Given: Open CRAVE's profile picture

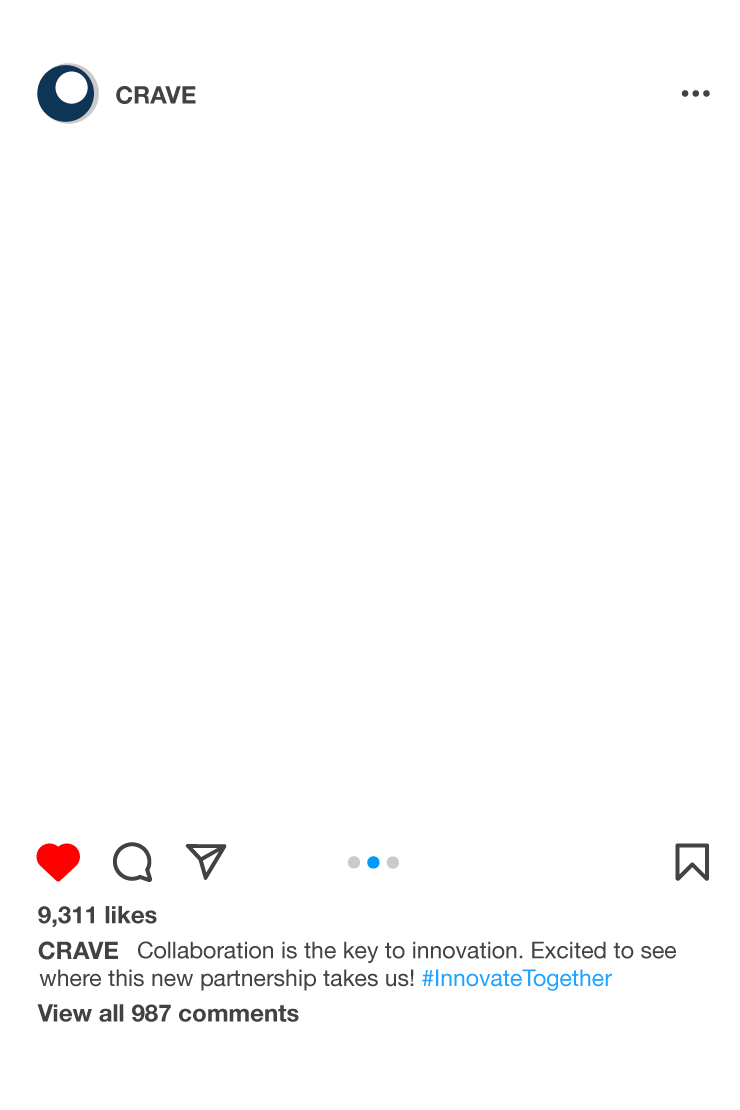Looking at the screenshot, I should (67, 94).
